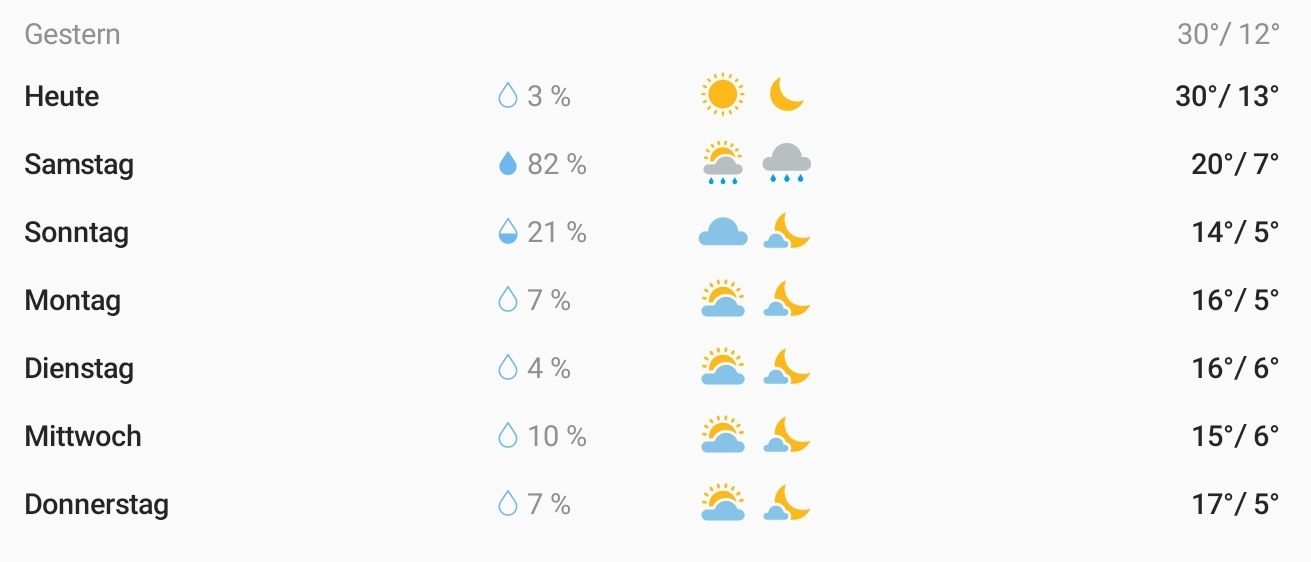This screenshot has height=562, width=1311.
Task: View the Samstag forecast details
Action: point(79,165)
